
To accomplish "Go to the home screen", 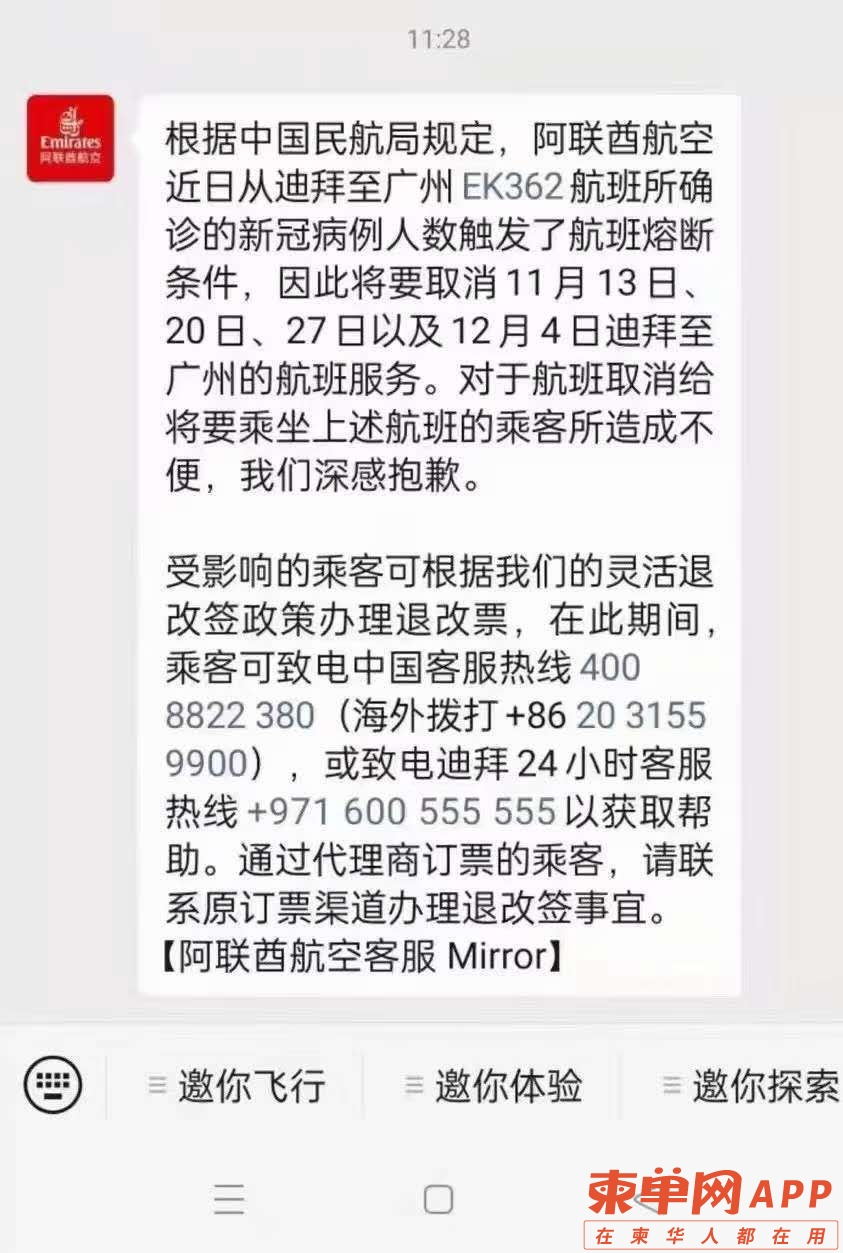I will tap(438, 1198).
